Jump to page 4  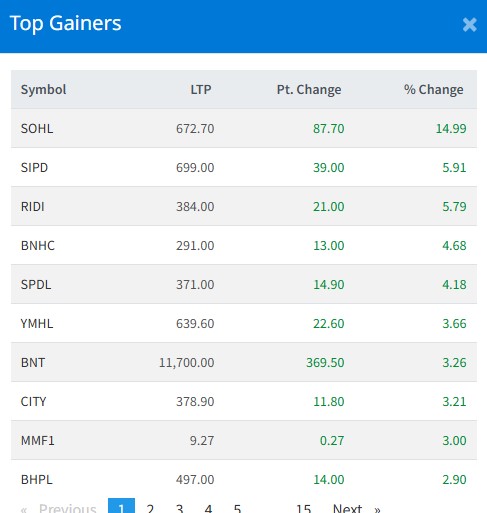[x=208, y=507]
